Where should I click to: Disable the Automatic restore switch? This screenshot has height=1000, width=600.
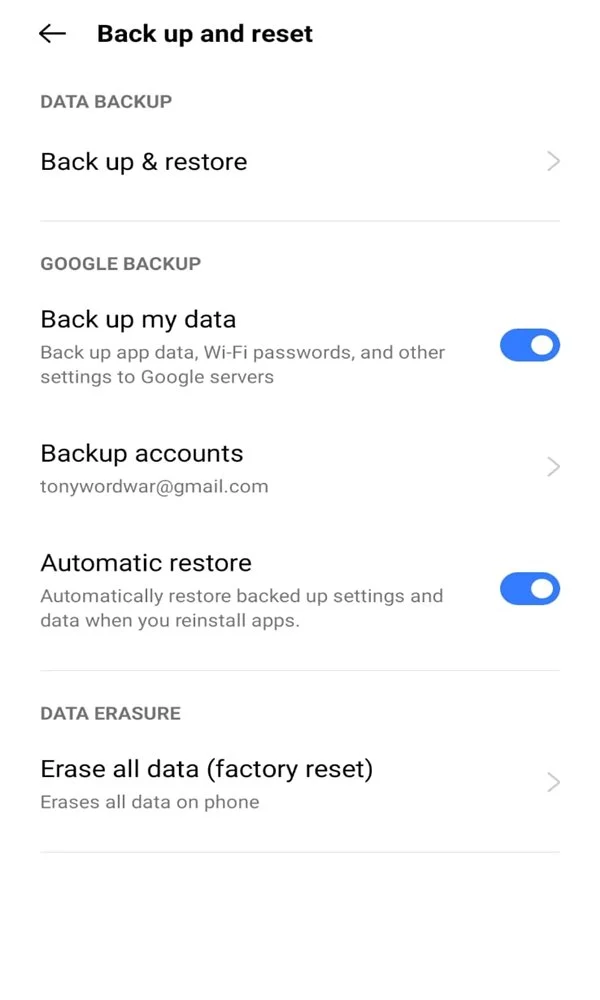point(529,588)
